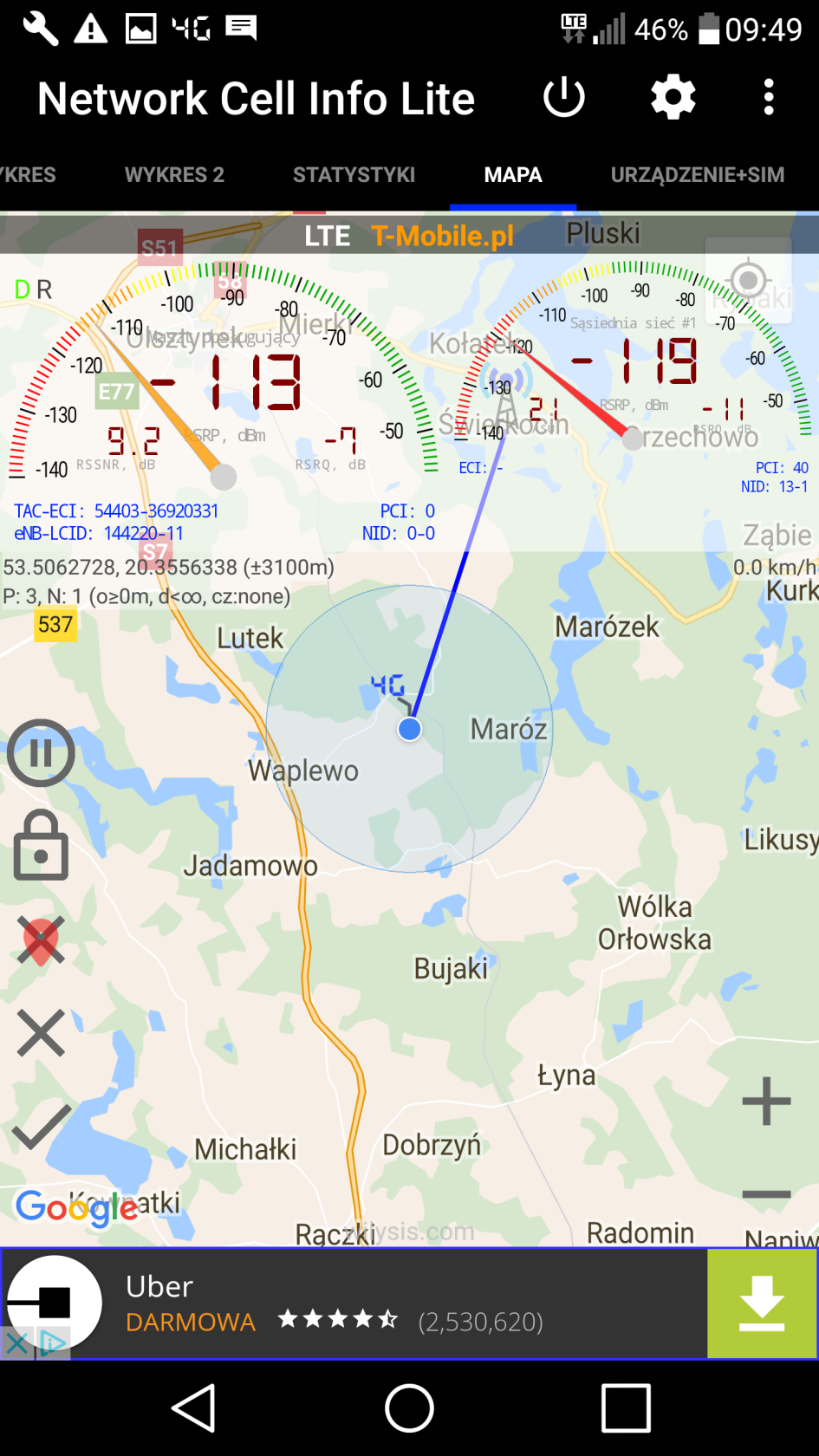Image resolution: width=819 pixels, height=1456 pixels.
Task: Tap the checkmark icon on the map
Action: pos(41,1127)
